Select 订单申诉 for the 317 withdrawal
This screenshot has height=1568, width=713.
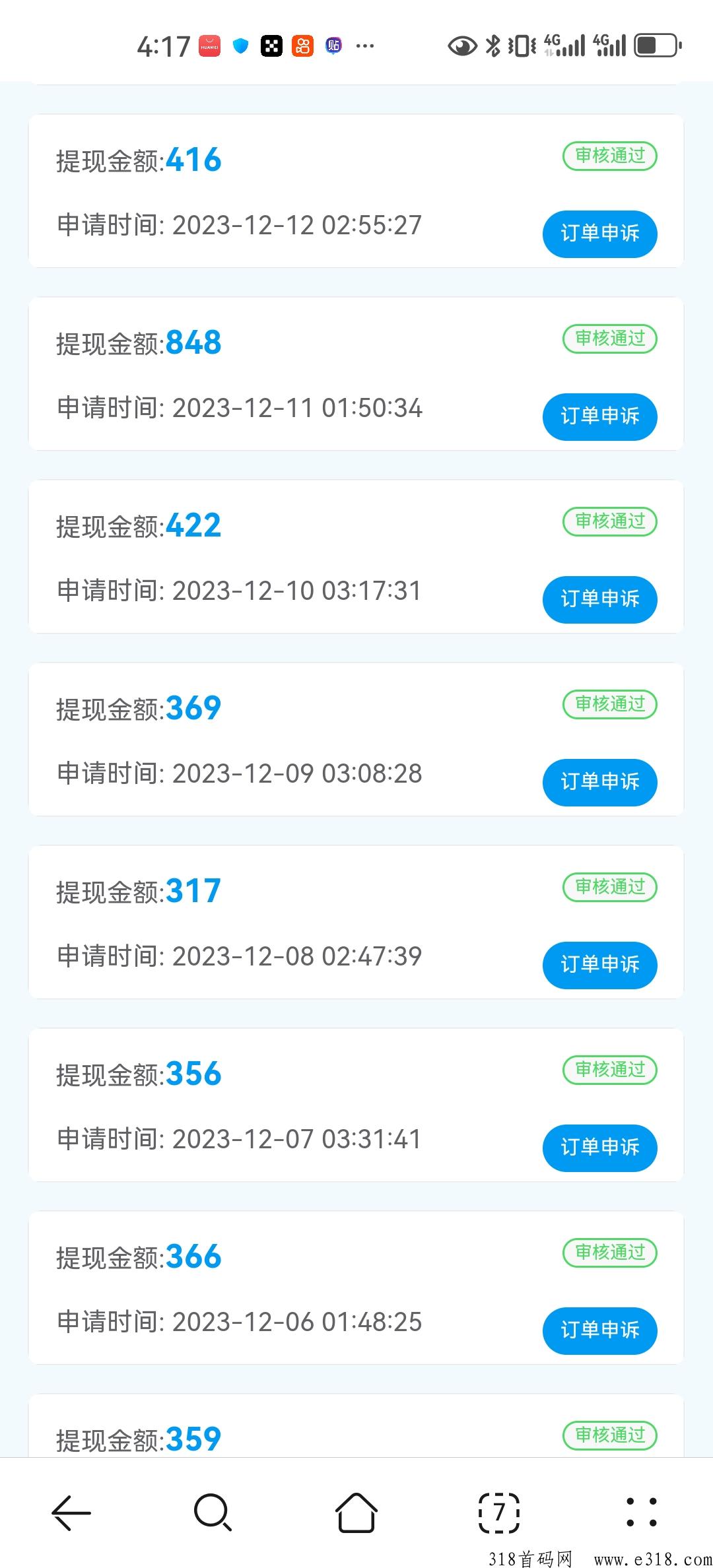[x=599, y=965]
